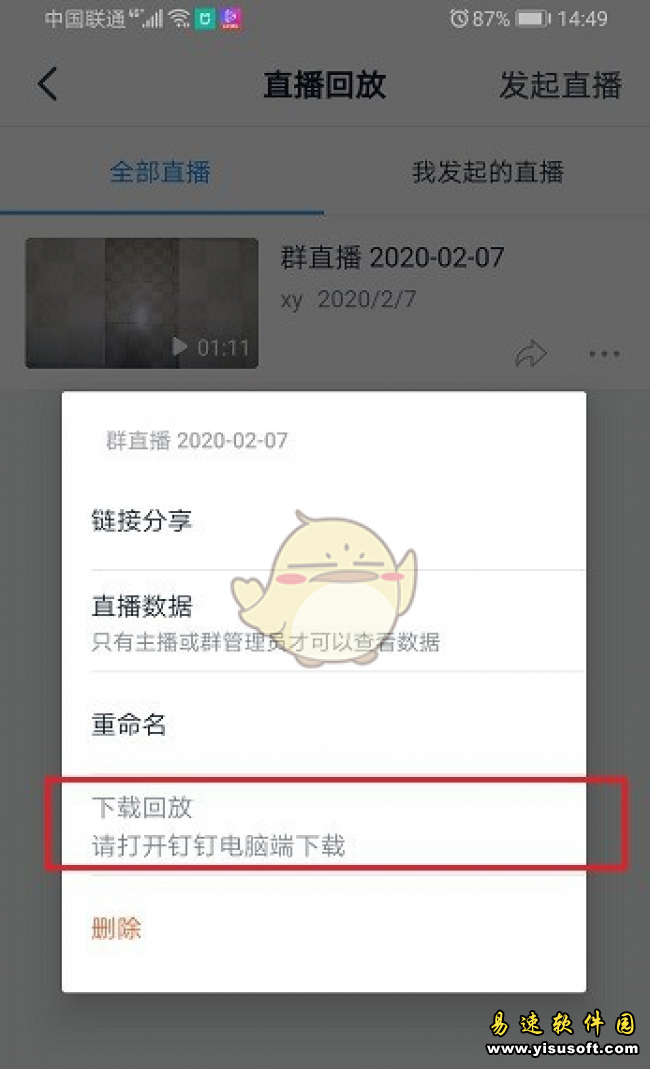
Task: Switch to 全部直播 tab
Action: pos(160,172)
